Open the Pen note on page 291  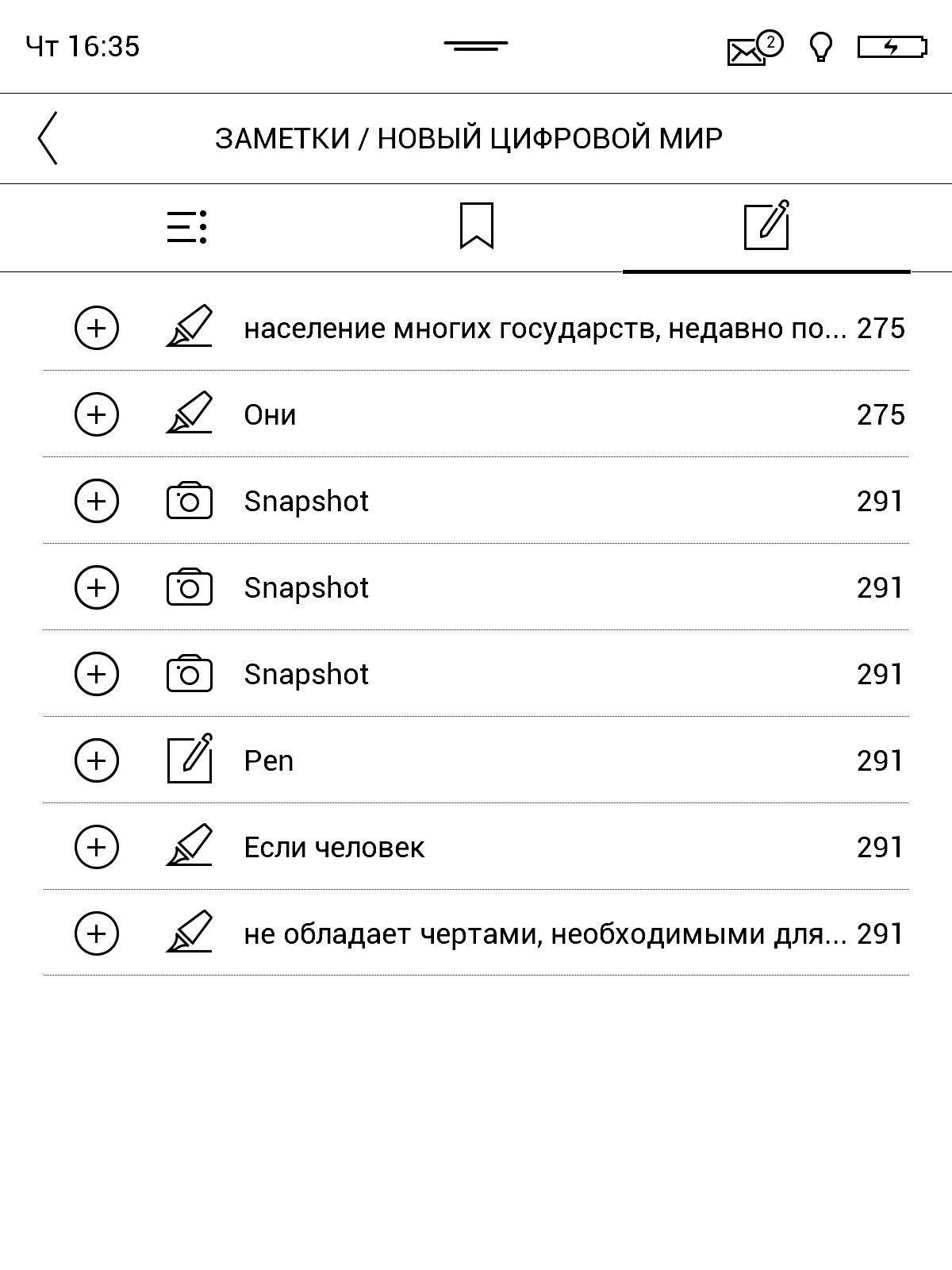476,760
